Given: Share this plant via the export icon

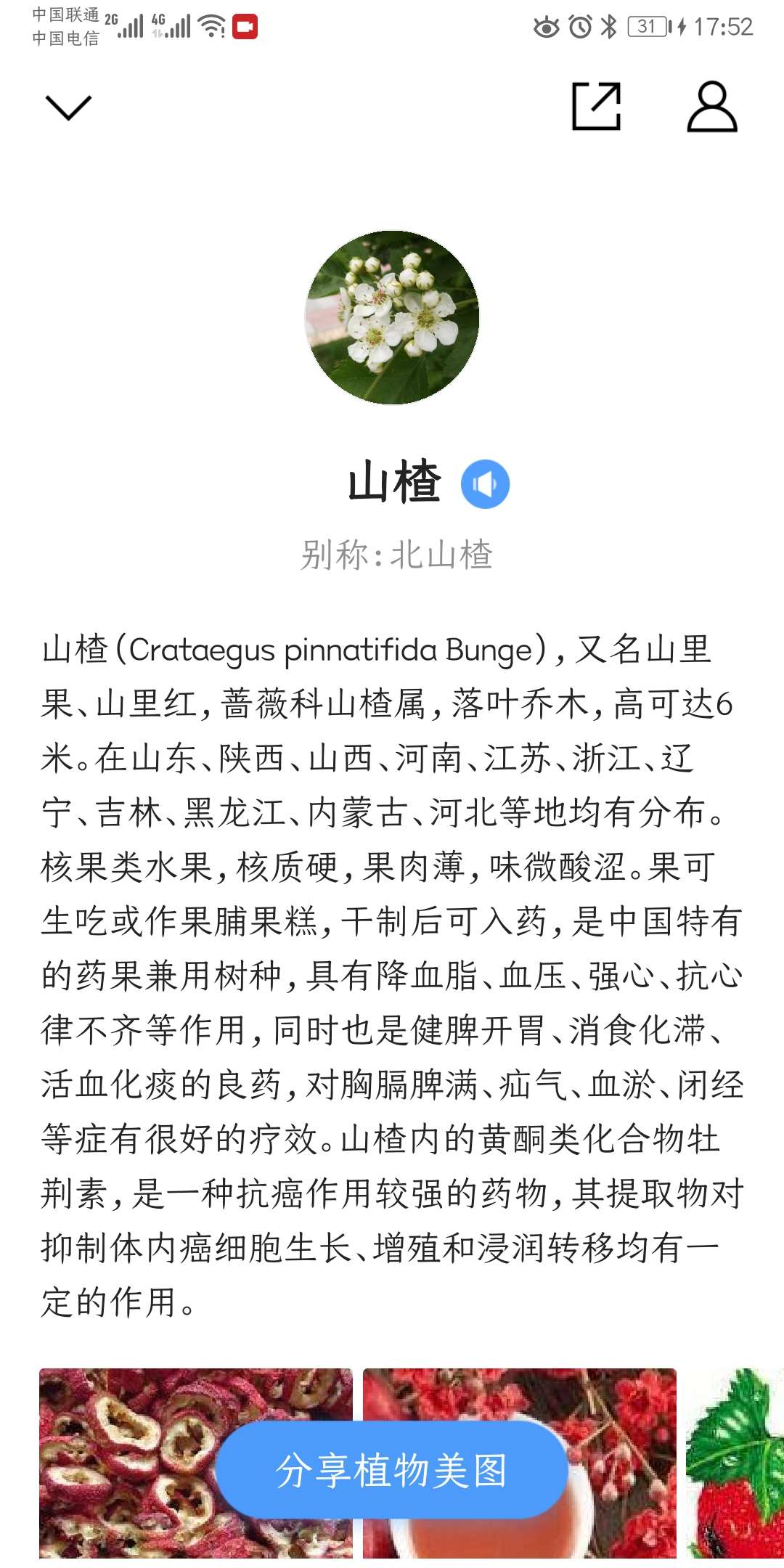Looking at the screenshot, I should 597,107.
